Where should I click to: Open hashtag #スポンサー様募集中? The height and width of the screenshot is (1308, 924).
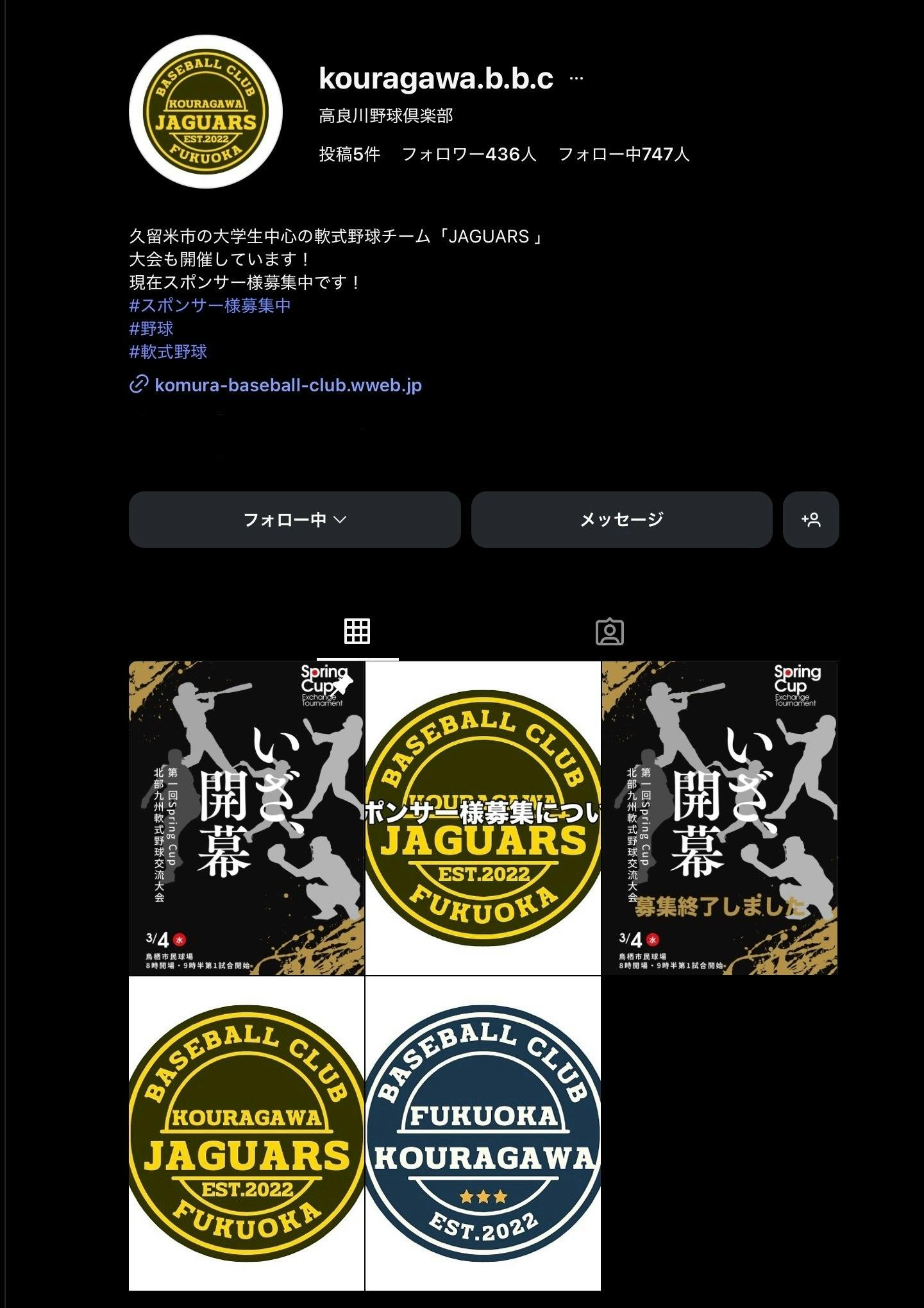(x=210, y=305)
